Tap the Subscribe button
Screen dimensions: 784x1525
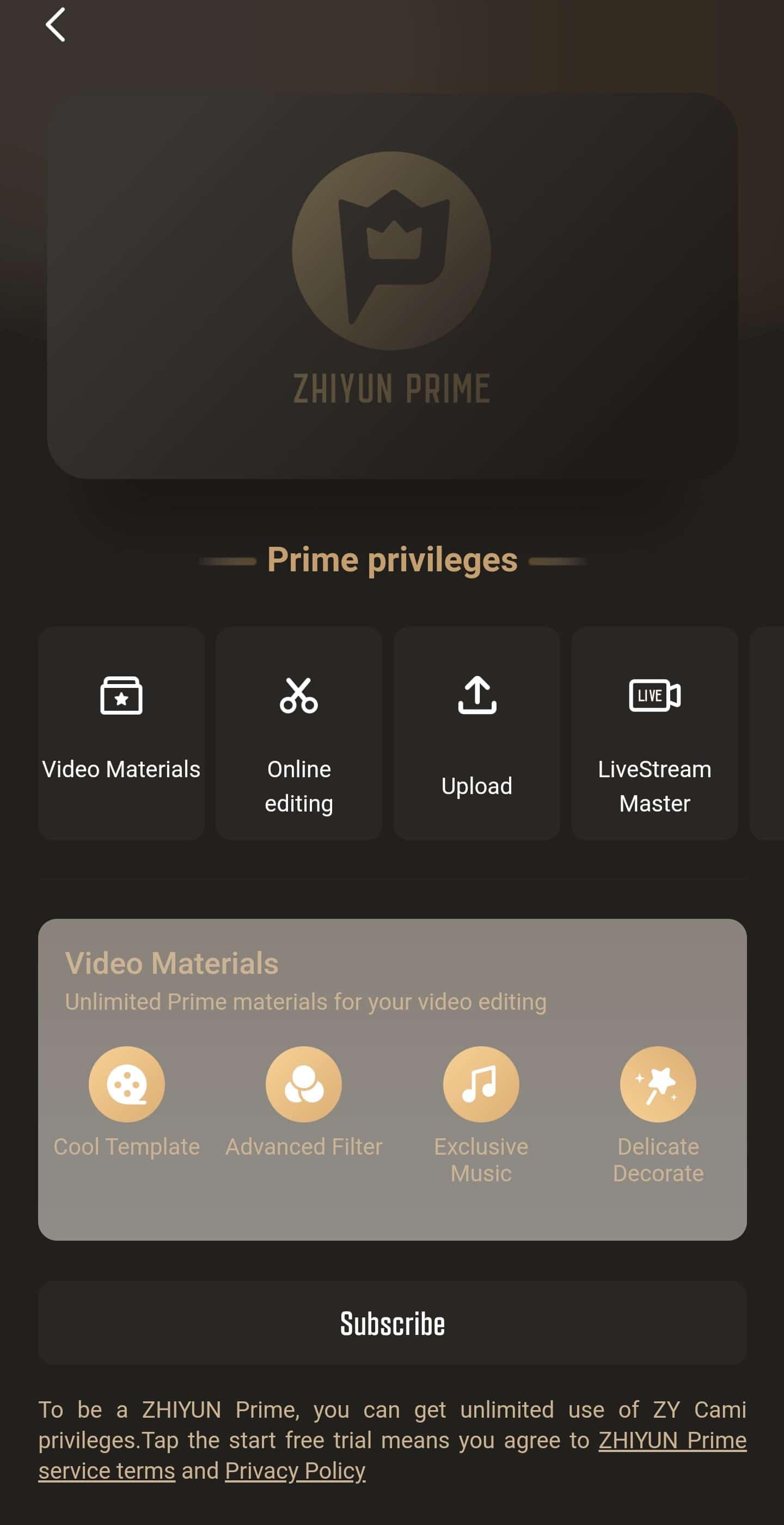pyautogui.click(x=393, y=1323)
